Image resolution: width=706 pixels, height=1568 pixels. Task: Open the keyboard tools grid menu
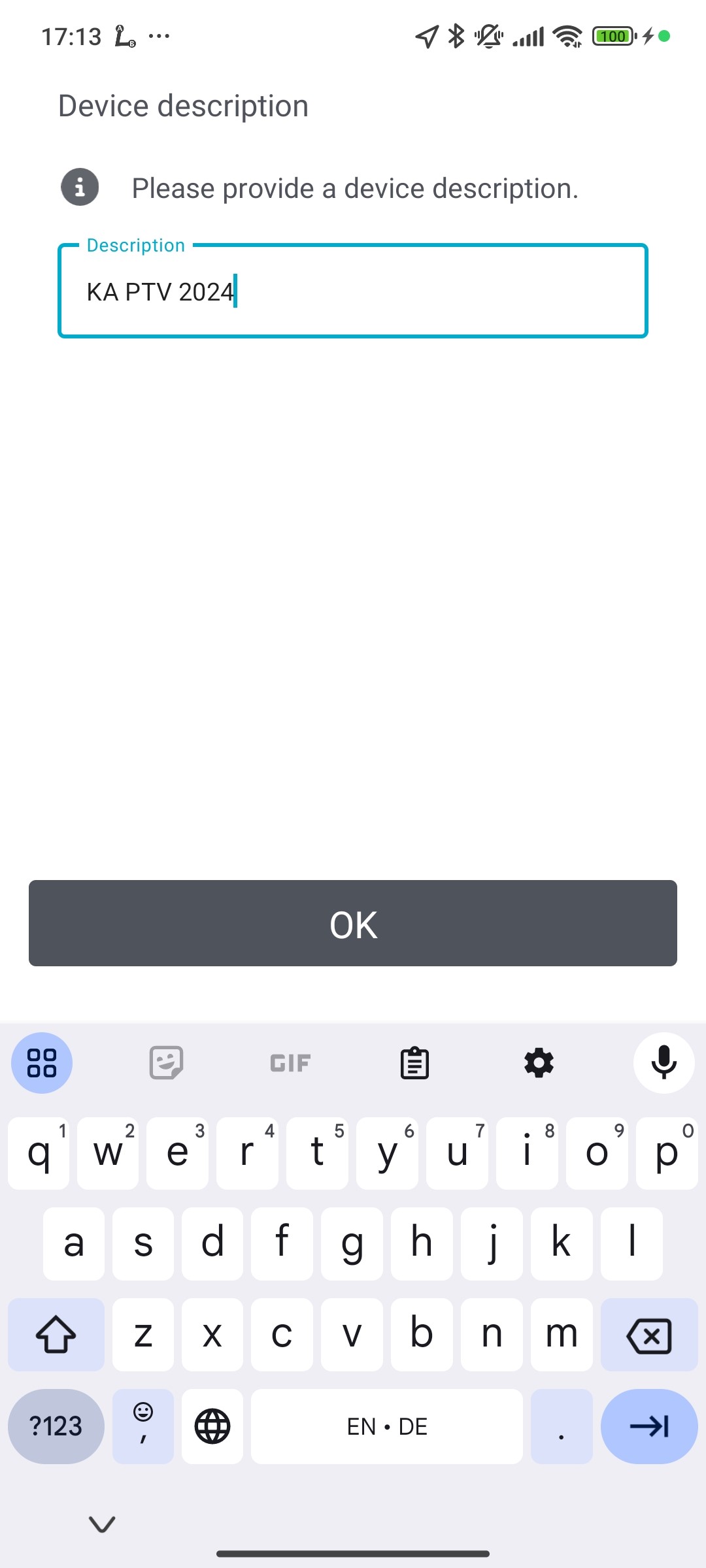pyautogui.click(x=42, y=1063)
